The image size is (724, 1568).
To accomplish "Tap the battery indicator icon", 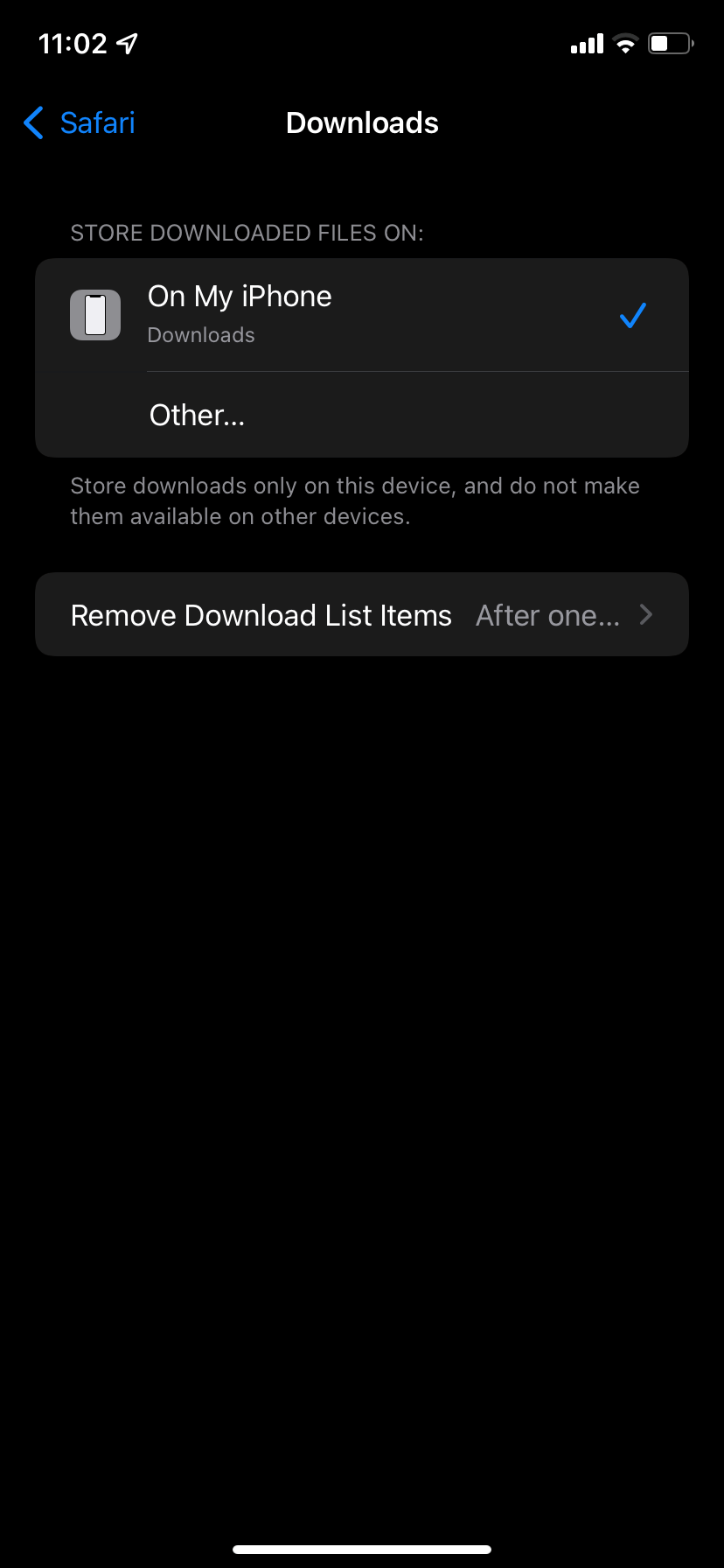I will coord(670,42).
